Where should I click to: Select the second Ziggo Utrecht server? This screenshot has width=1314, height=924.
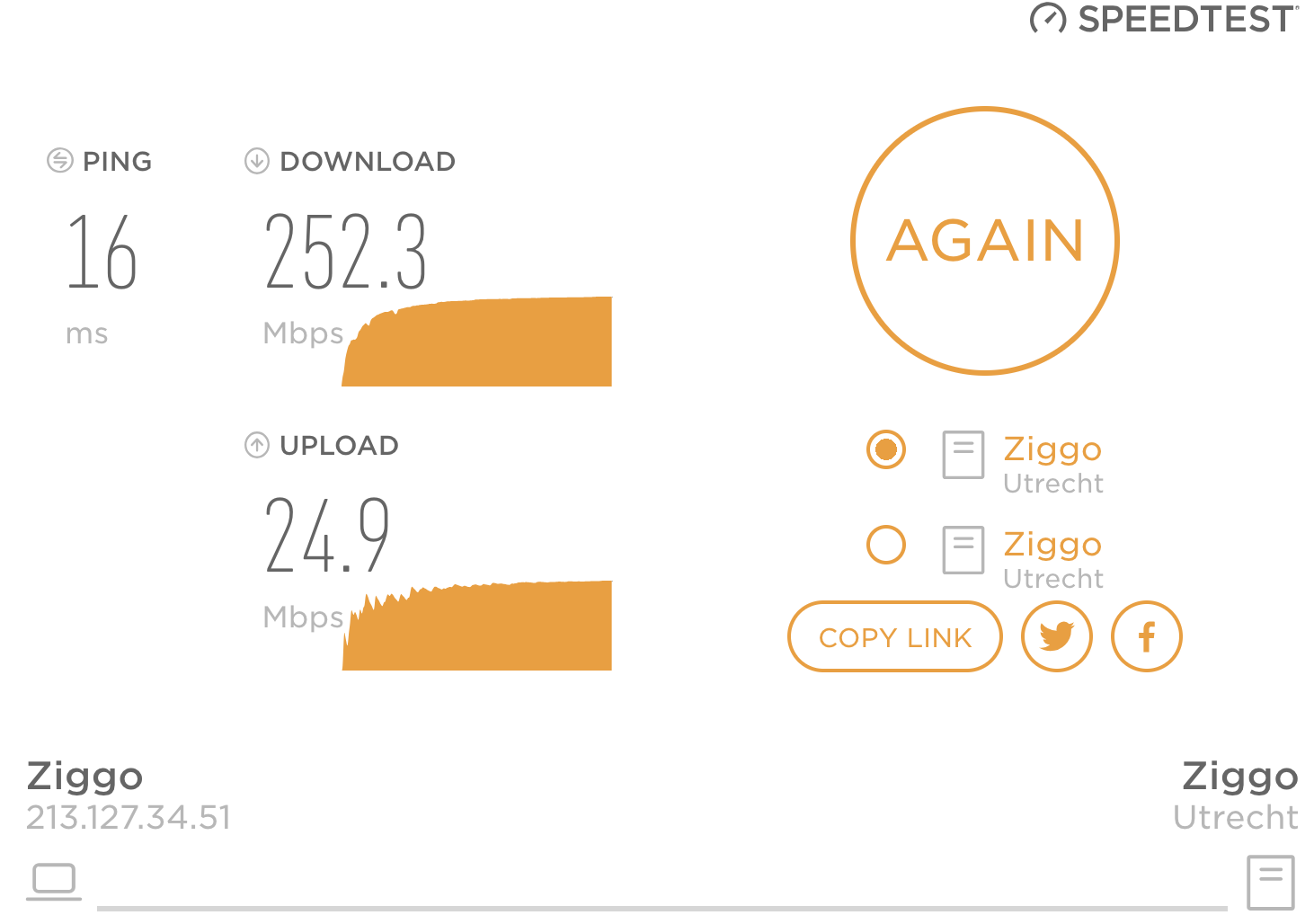click(886, 545)
